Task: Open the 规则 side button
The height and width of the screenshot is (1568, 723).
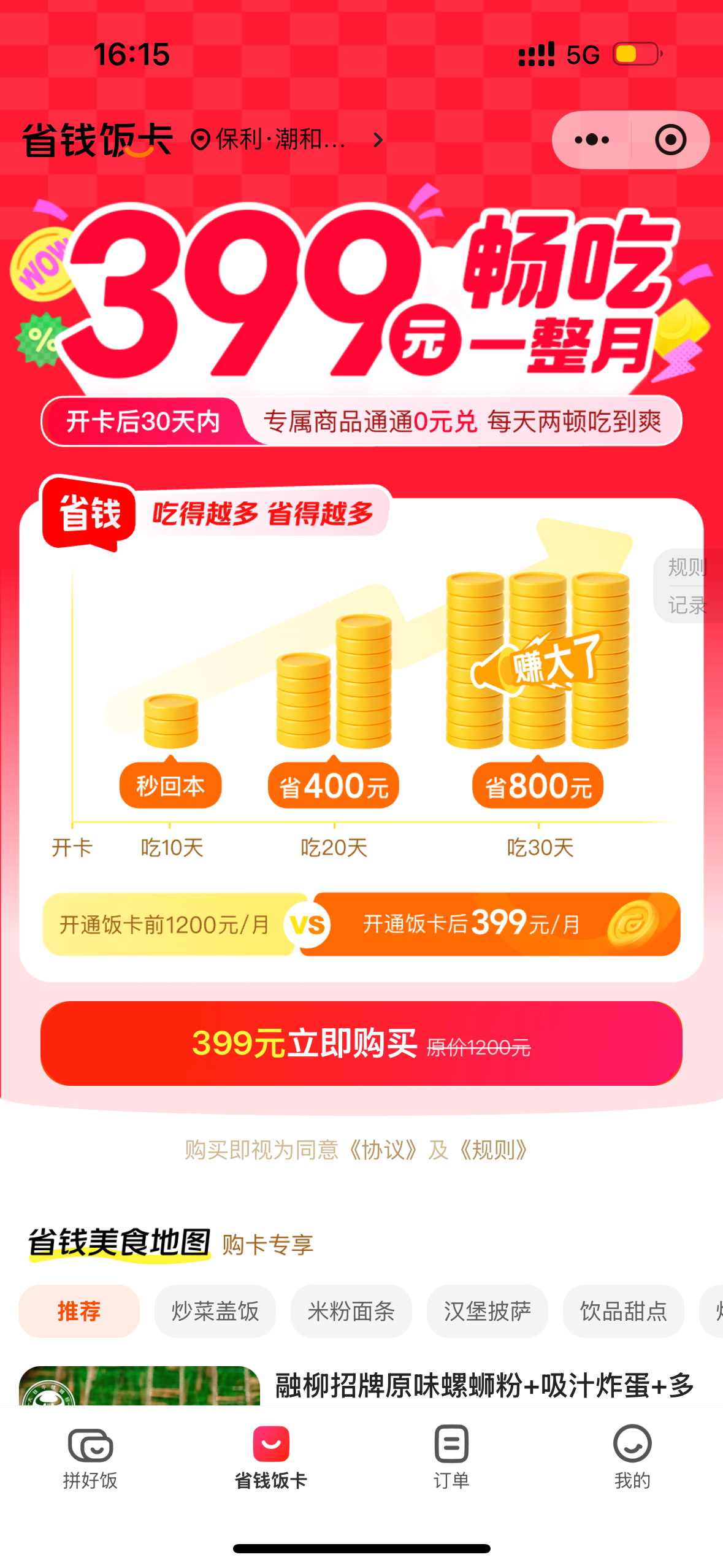Action: (687, 567)
